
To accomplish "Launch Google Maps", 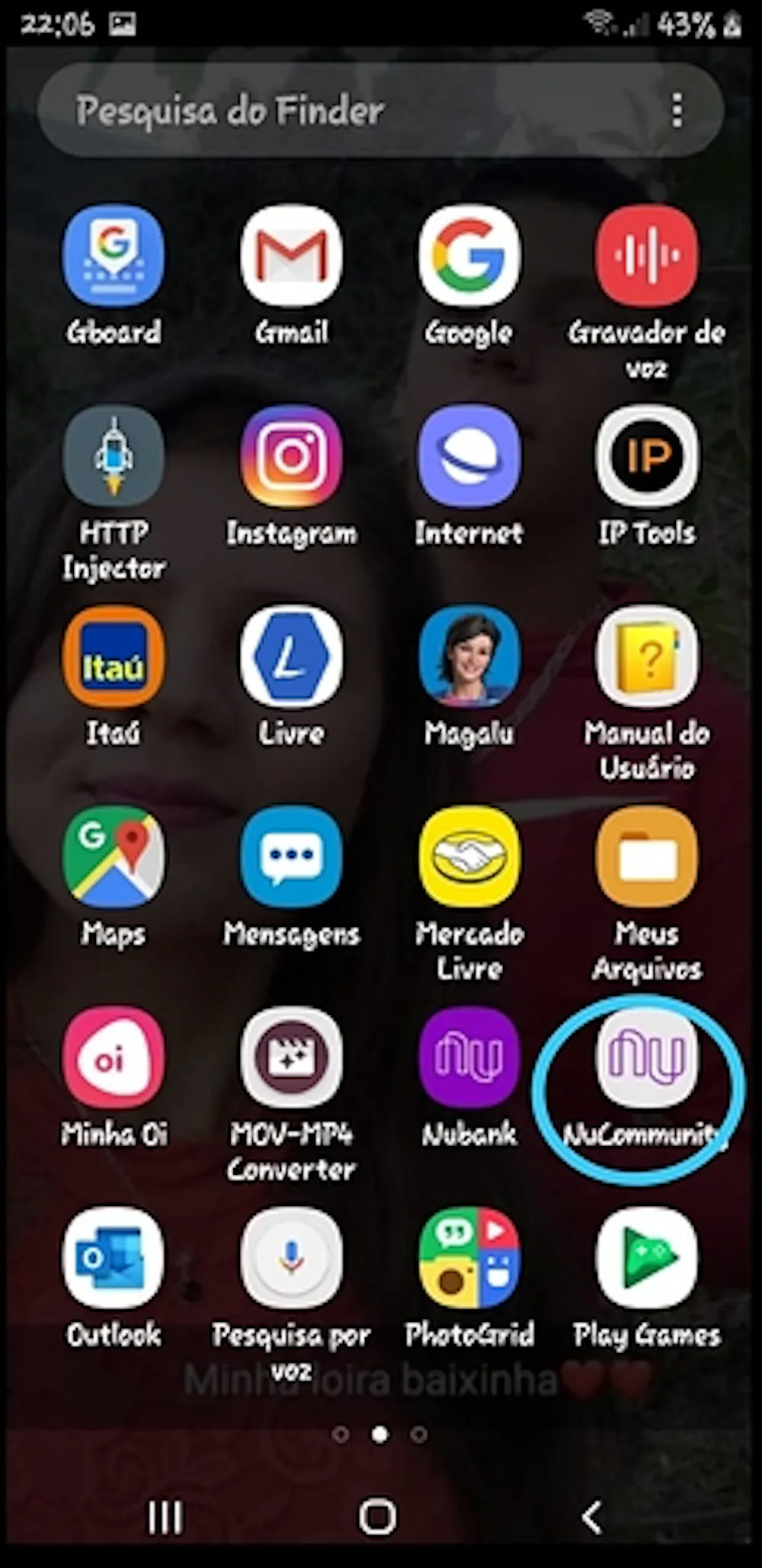I will point(114,856).
